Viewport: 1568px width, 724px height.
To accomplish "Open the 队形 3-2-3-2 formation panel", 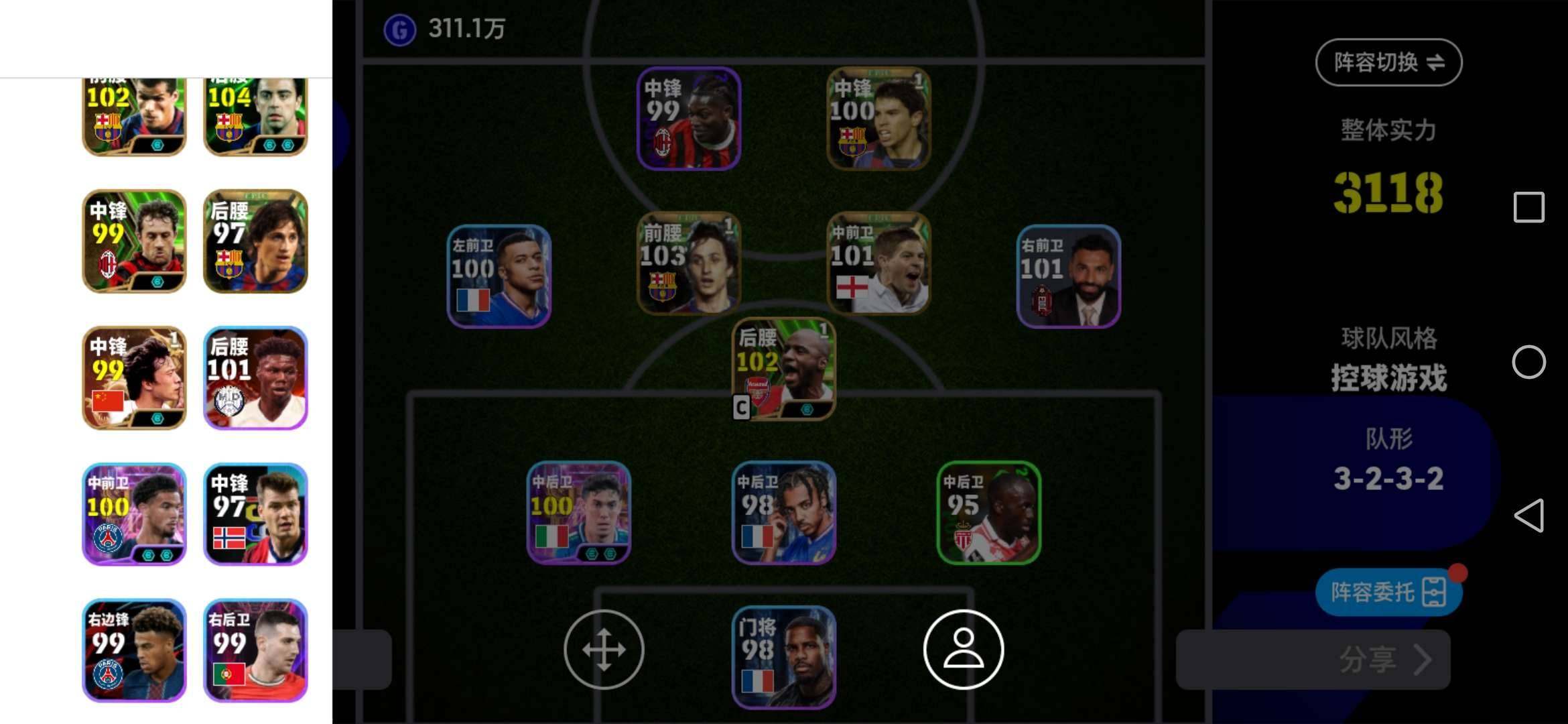I will [x=1387, y=463].
